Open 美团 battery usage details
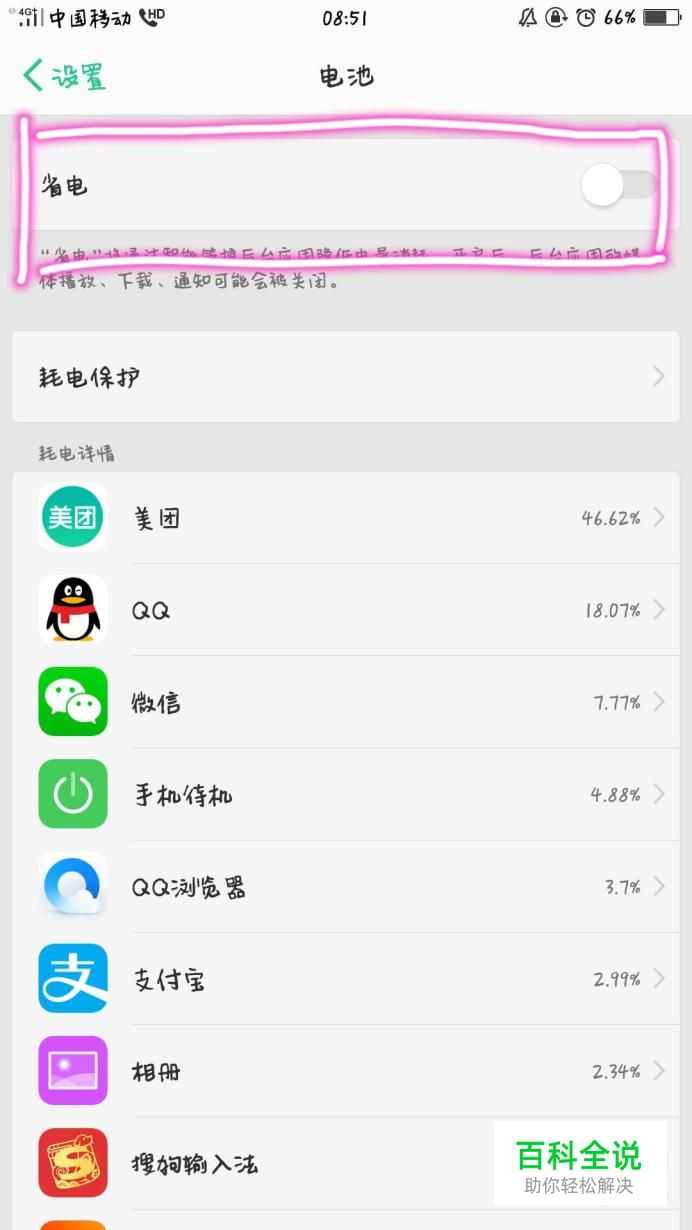692x1230 pixels. (x=346, y=517)
